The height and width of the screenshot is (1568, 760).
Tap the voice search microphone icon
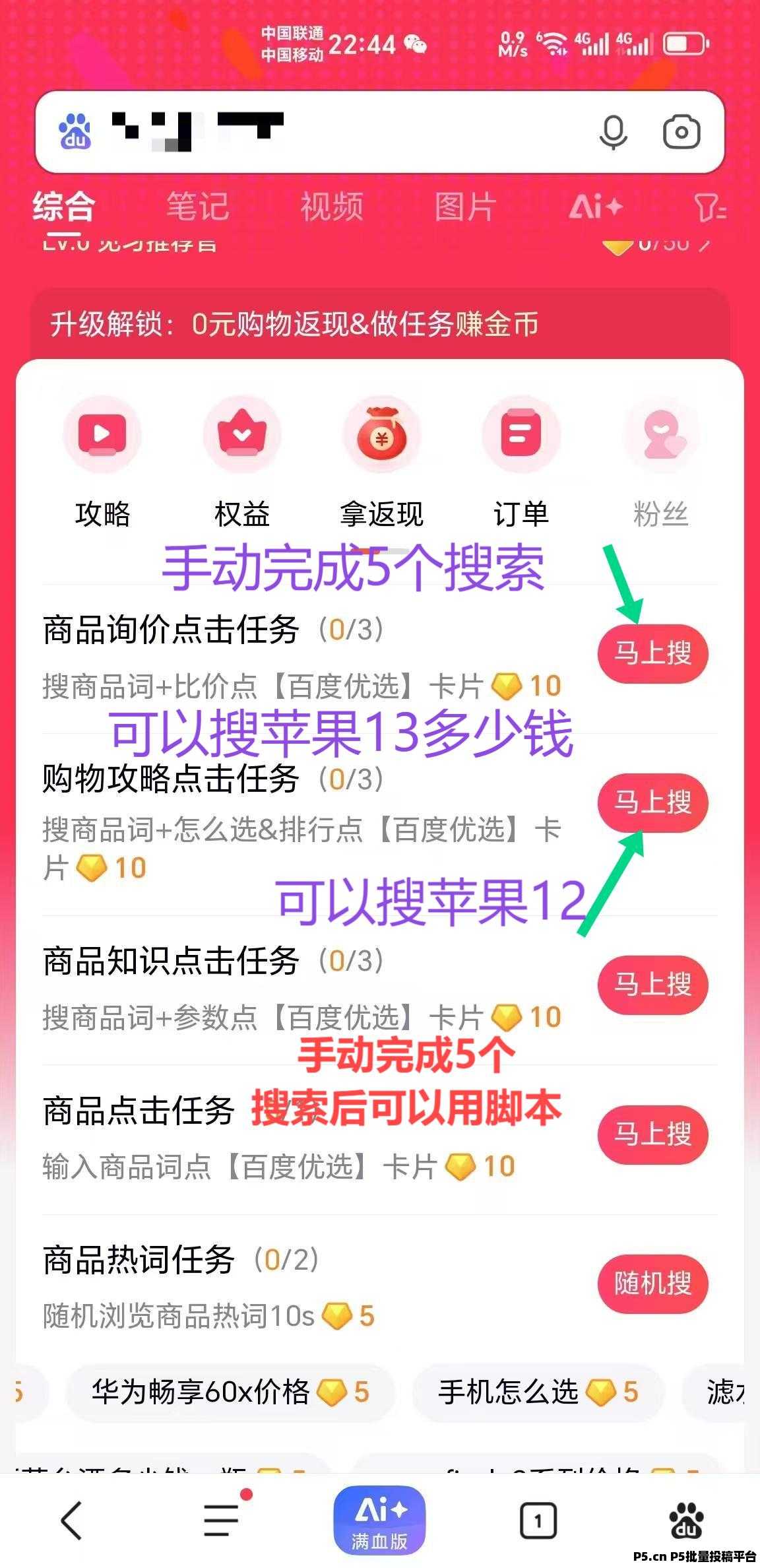(613, 132)
